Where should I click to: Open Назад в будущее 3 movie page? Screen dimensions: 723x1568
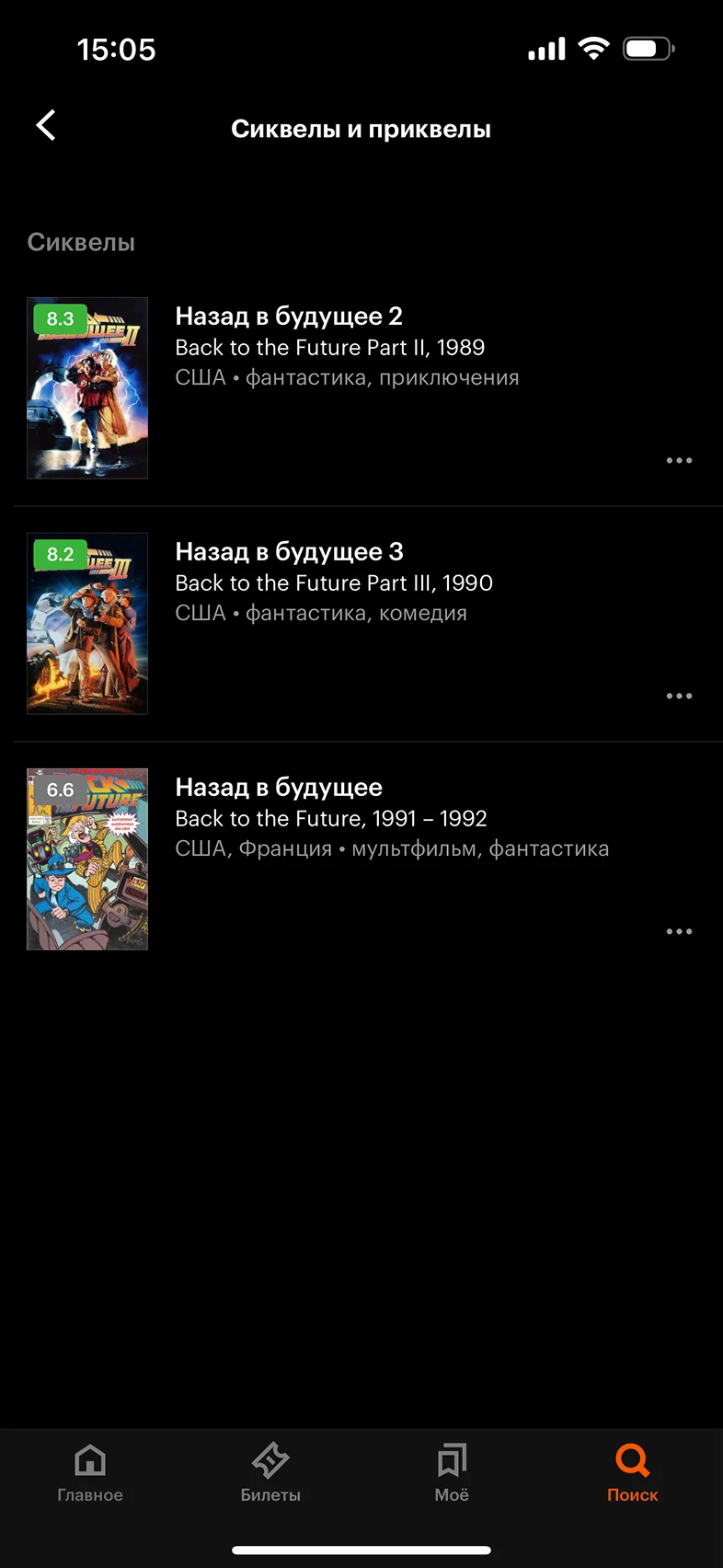(289, 552)
